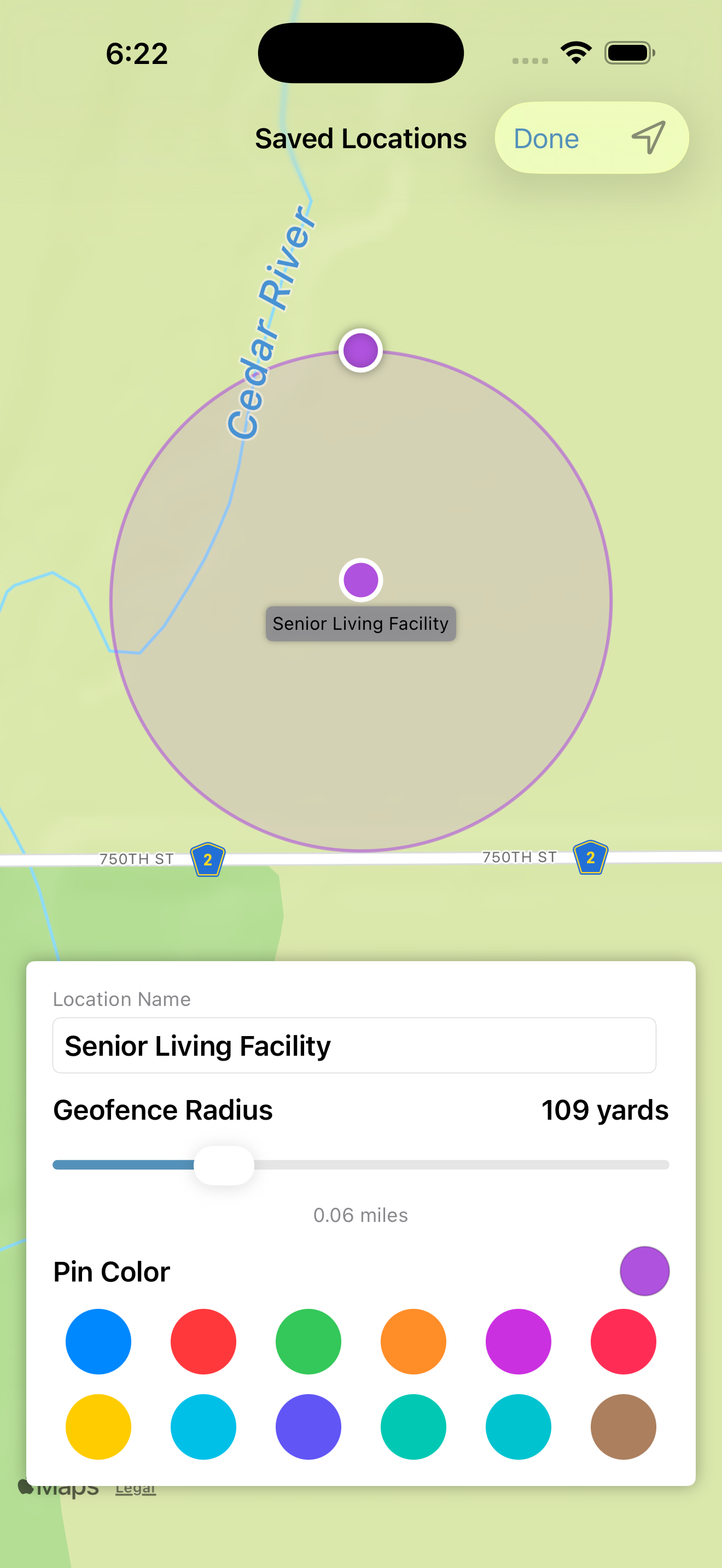Image resolution: width=722 pixels, height=1568 pixels.
Task: Open the custom pin color picker well
Action: 644,1271
